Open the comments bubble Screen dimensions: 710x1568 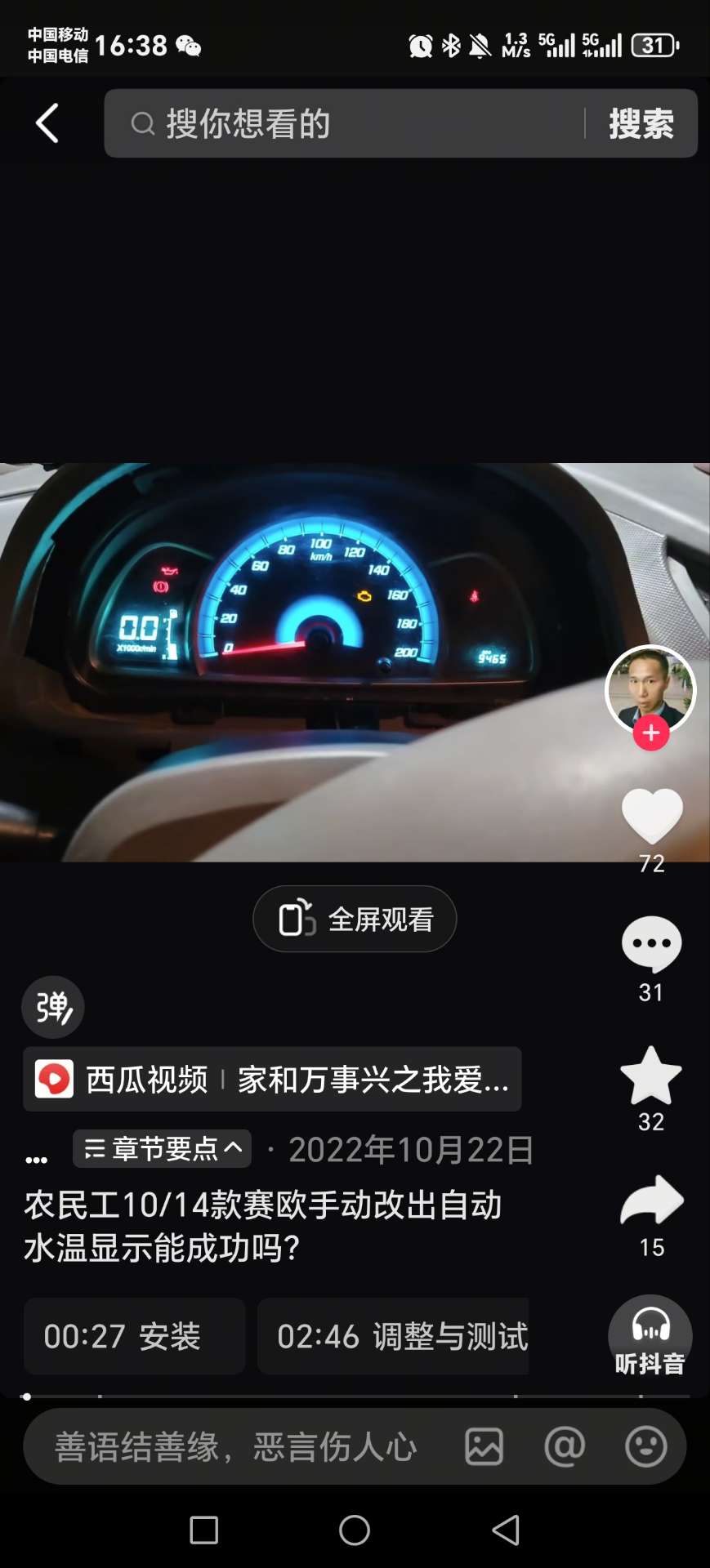(651, 944)
